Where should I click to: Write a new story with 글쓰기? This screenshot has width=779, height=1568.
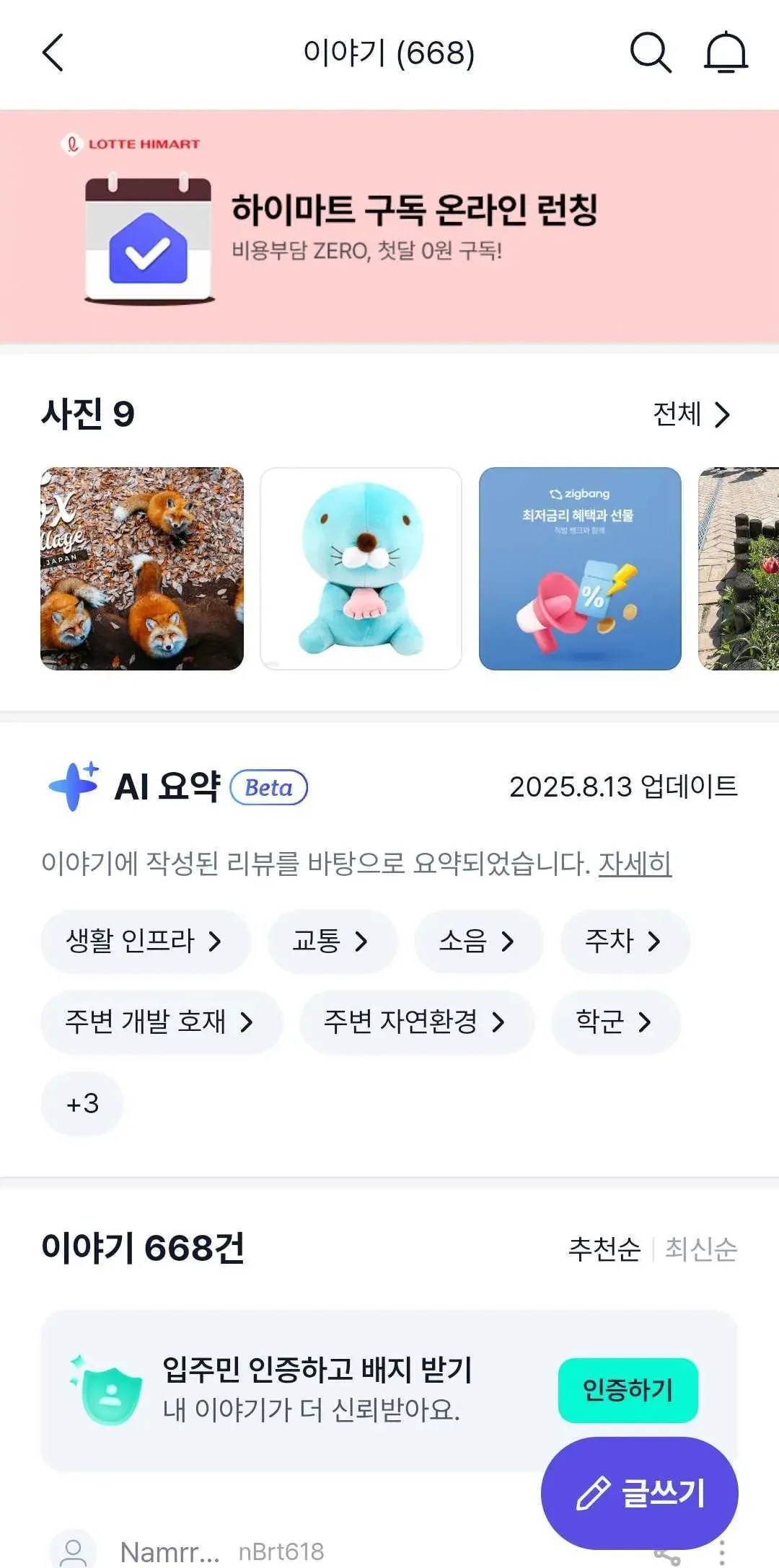pos(639,1492)
